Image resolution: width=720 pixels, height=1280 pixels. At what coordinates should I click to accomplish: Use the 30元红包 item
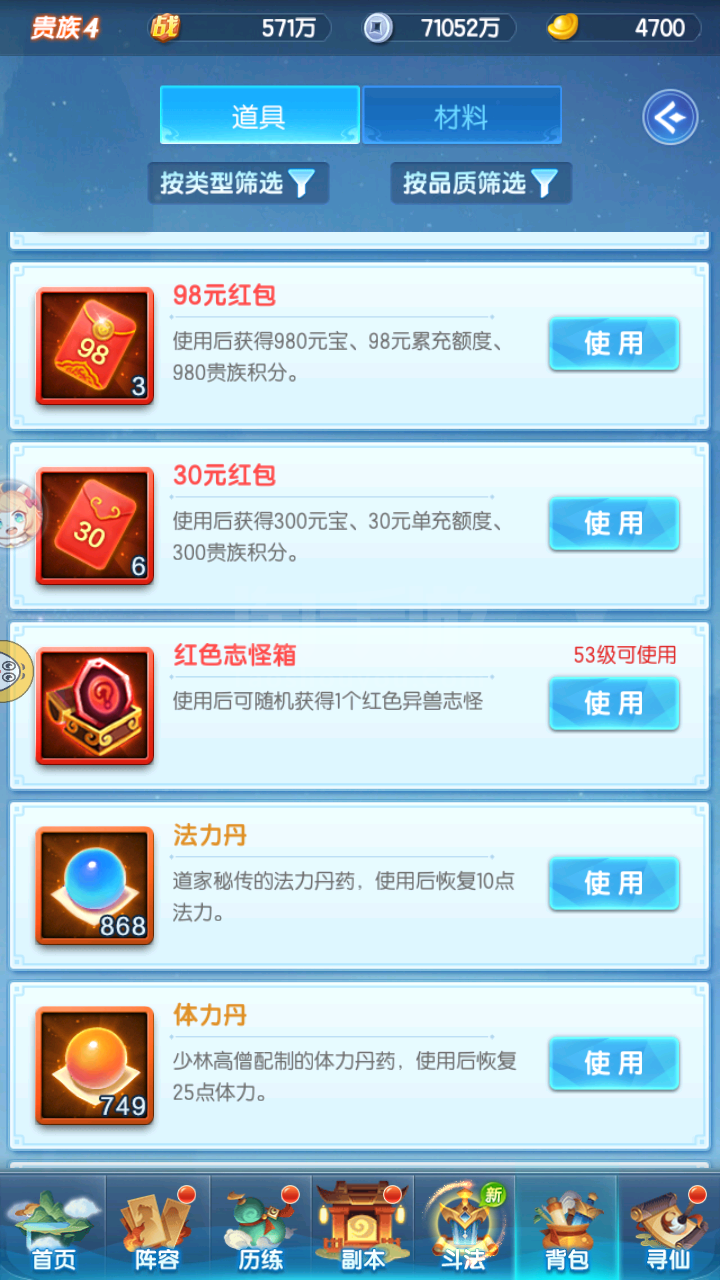pyautogui.click(x=614, y=524)
